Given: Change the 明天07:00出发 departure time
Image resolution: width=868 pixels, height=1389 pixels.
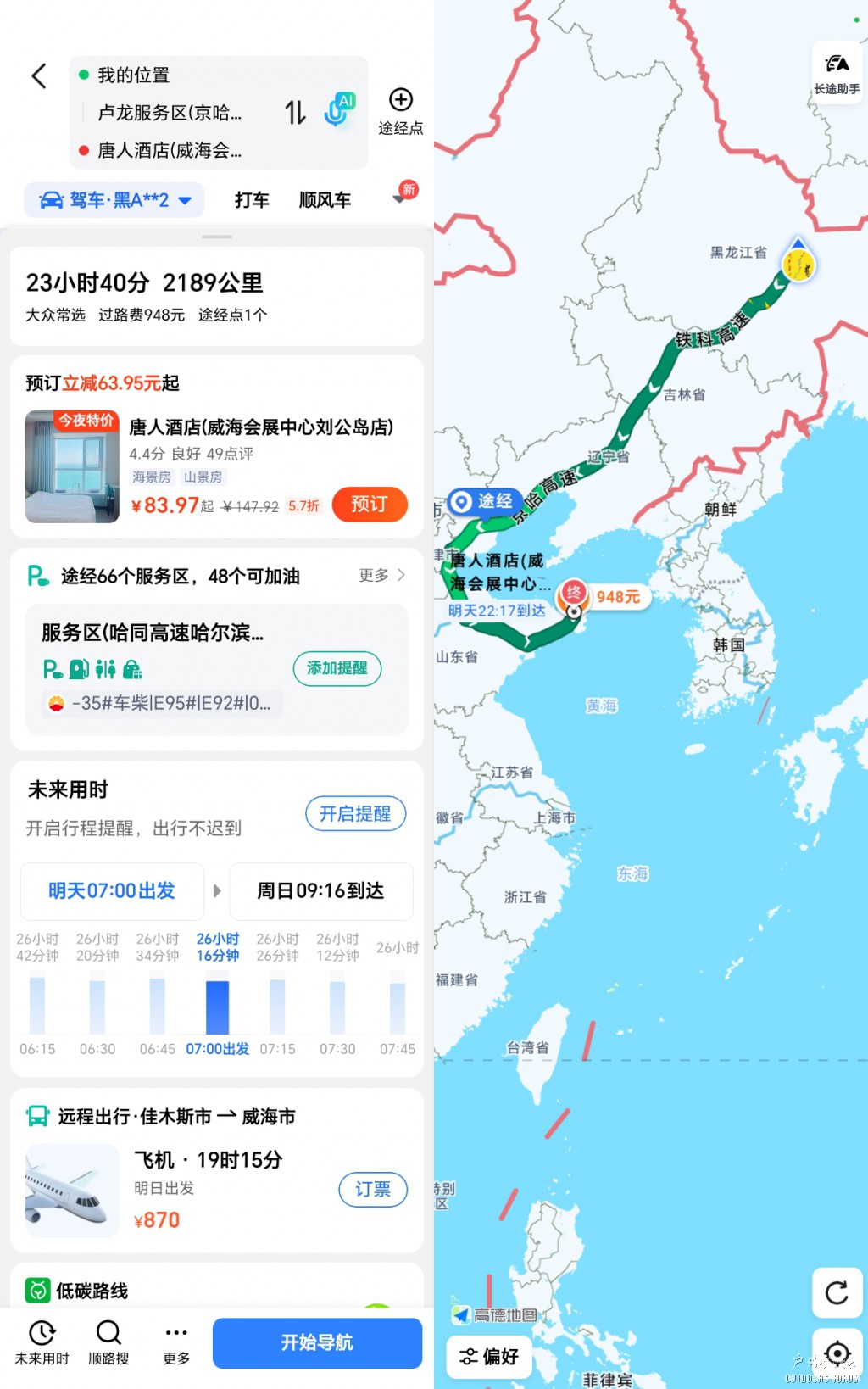Looking at the screenshot, I should [x=112, y=890].
